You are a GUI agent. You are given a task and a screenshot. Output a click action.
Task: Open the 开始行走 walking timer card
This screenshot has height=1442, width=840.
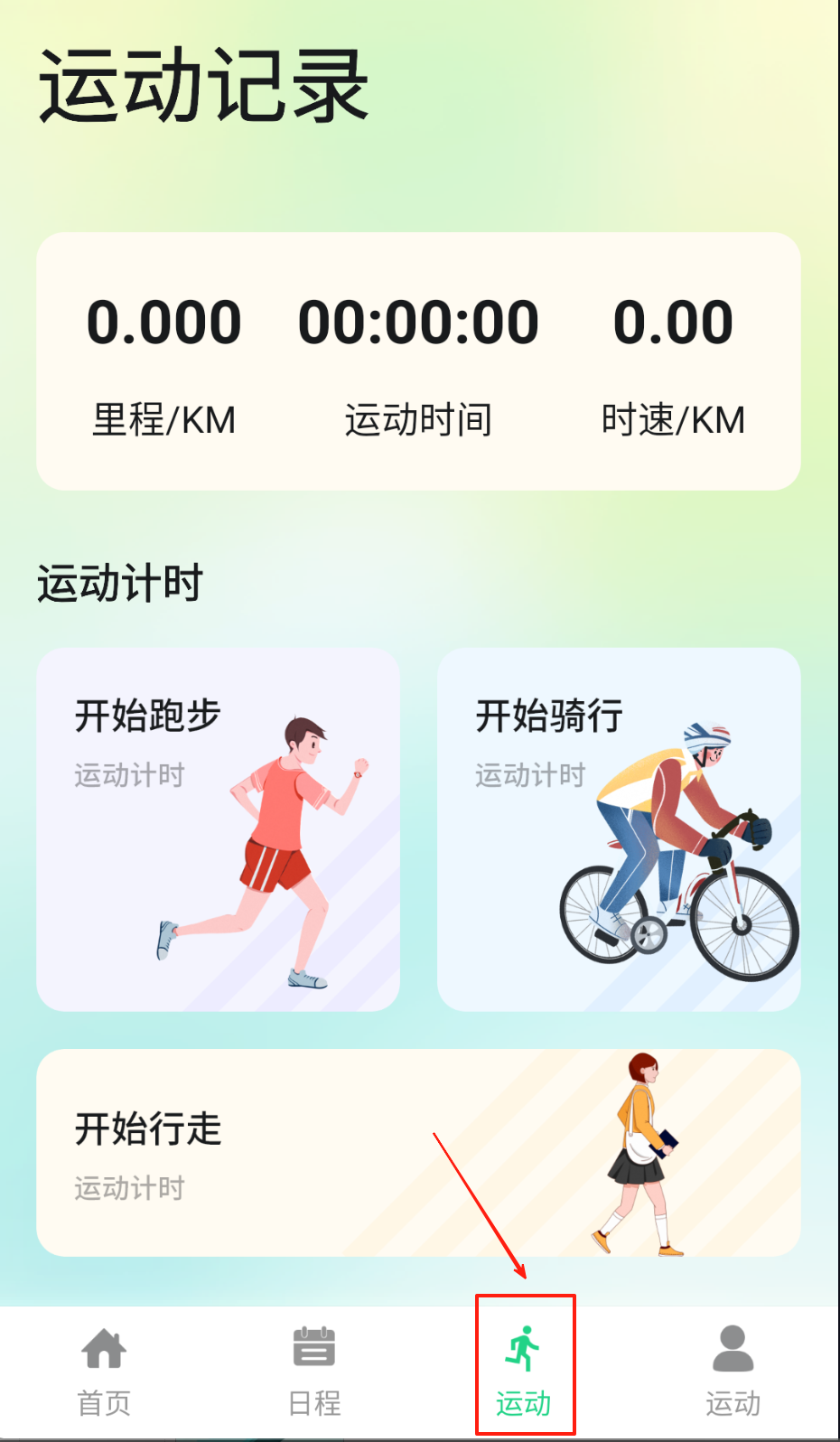[x=418, y=1152]
